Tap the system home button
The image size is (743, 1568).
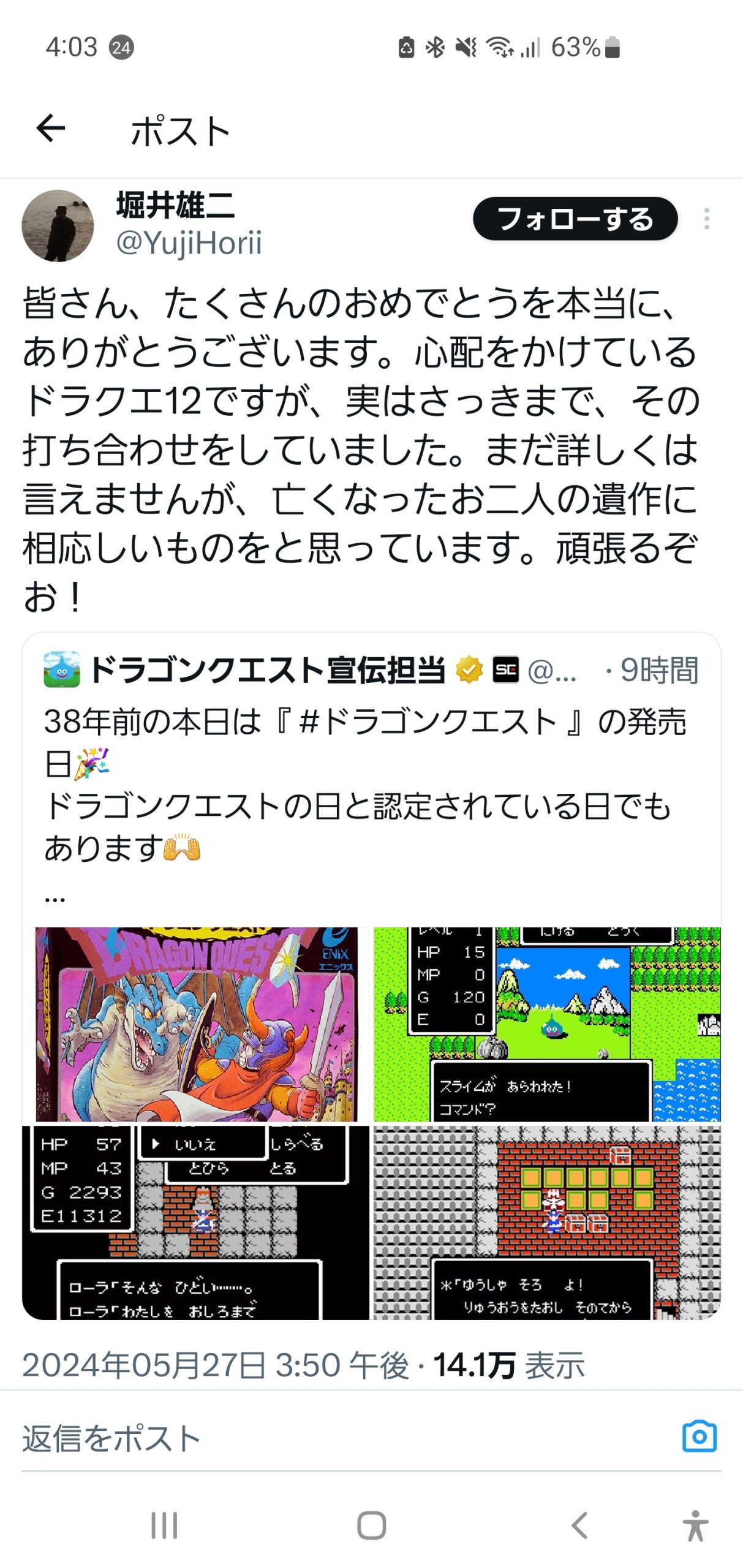tap(371, 1525)
